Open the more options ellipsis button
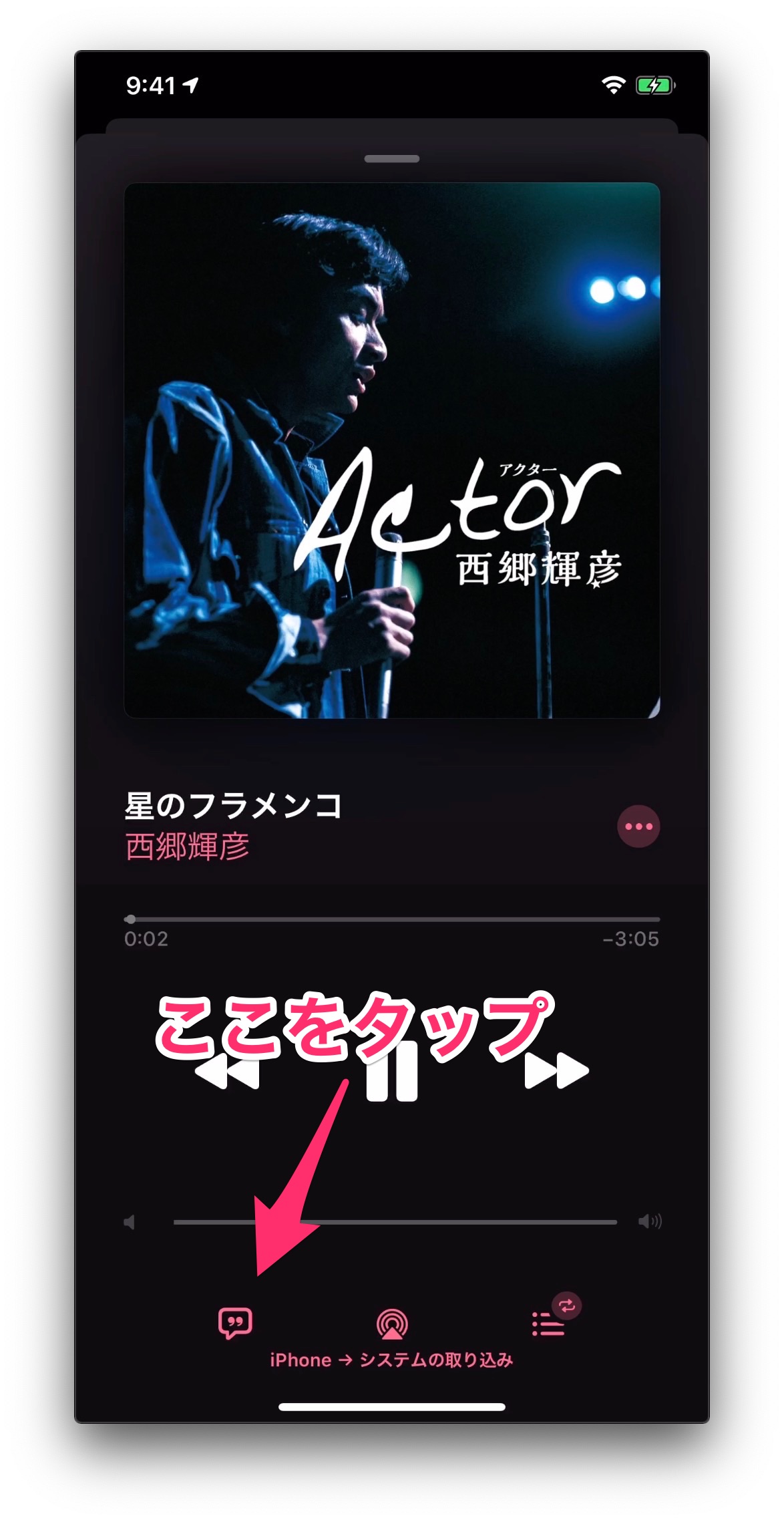 (638, 826)
